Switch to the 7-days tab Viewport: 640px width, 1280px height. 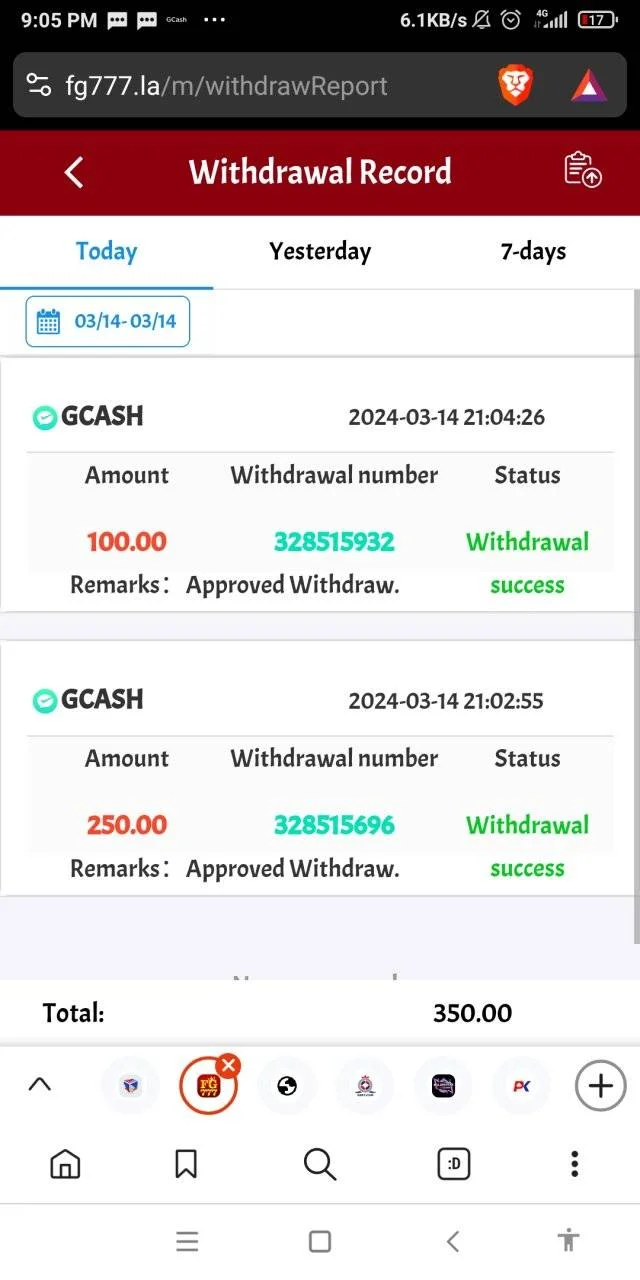click(x=533, y=251)
